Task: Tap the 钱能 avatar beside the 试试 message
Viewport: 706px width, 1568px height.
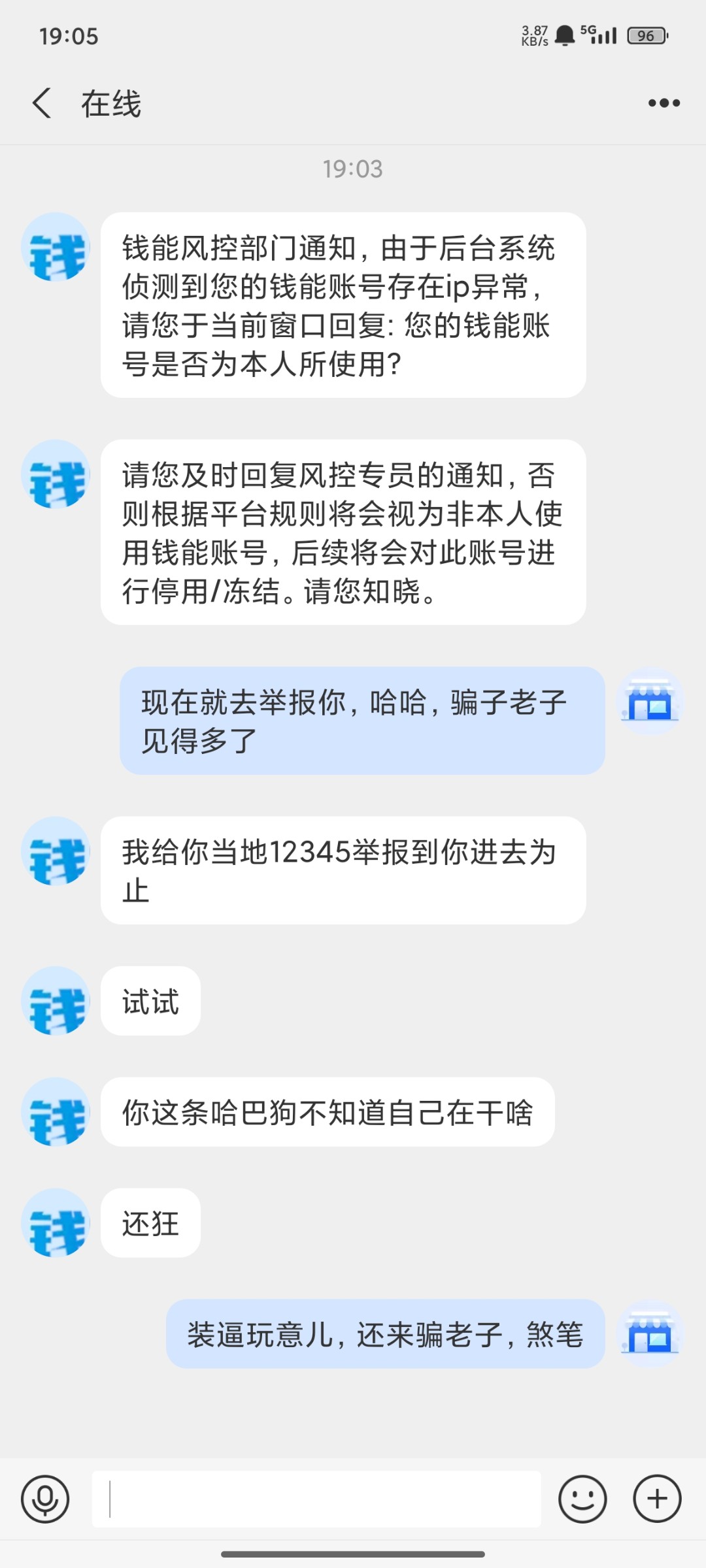Action: [56, 1003]
